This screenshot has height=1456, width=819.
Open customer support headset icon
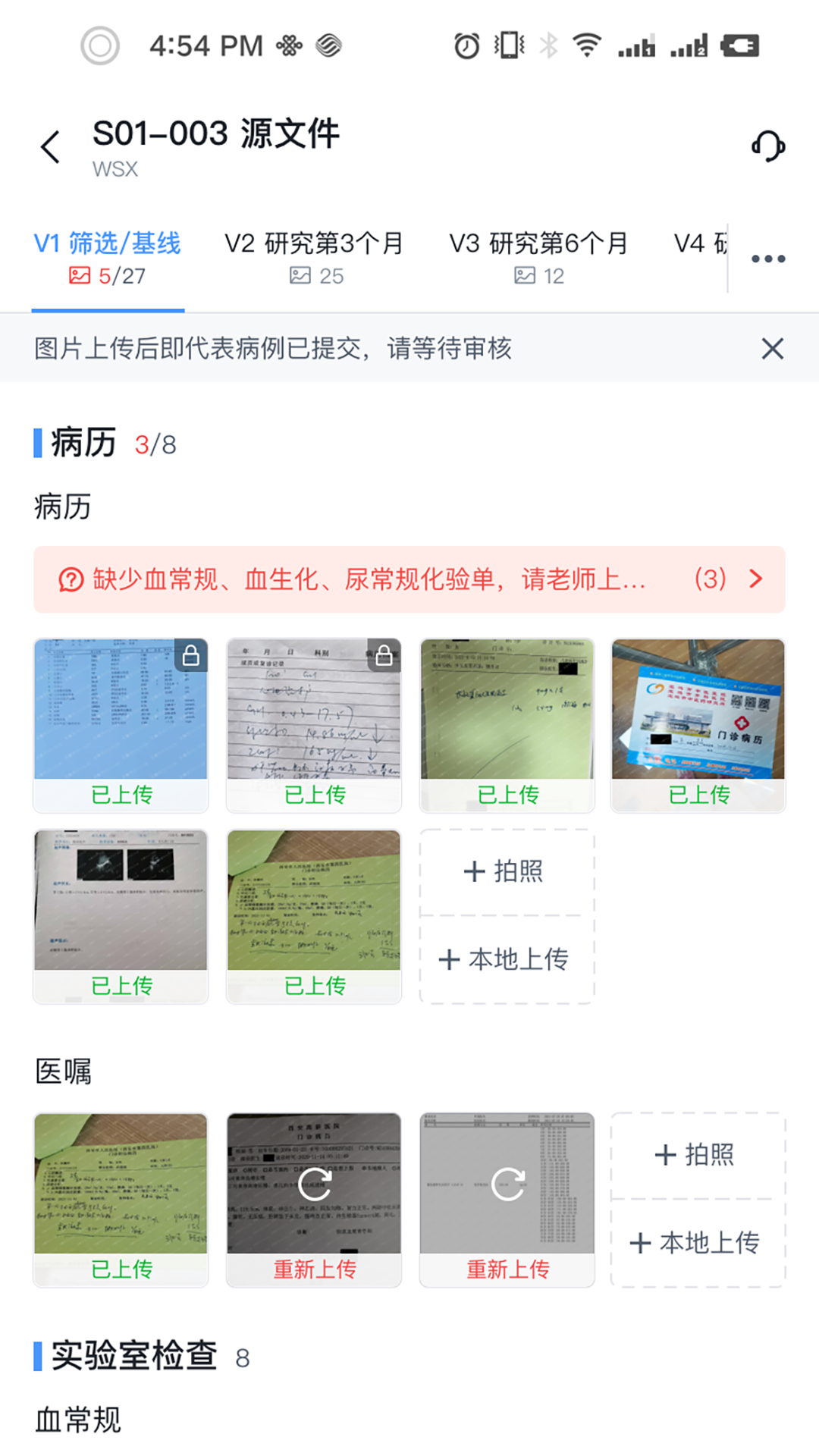point(767,146)
